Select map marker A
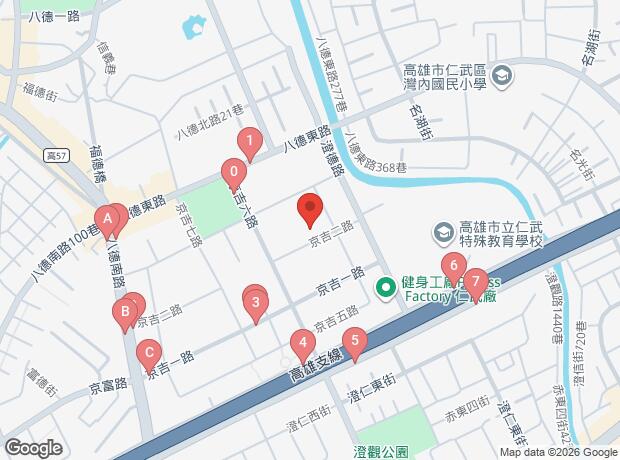Image resolution: width=620 pixels, height=460 pixels. tap(105, 218)
